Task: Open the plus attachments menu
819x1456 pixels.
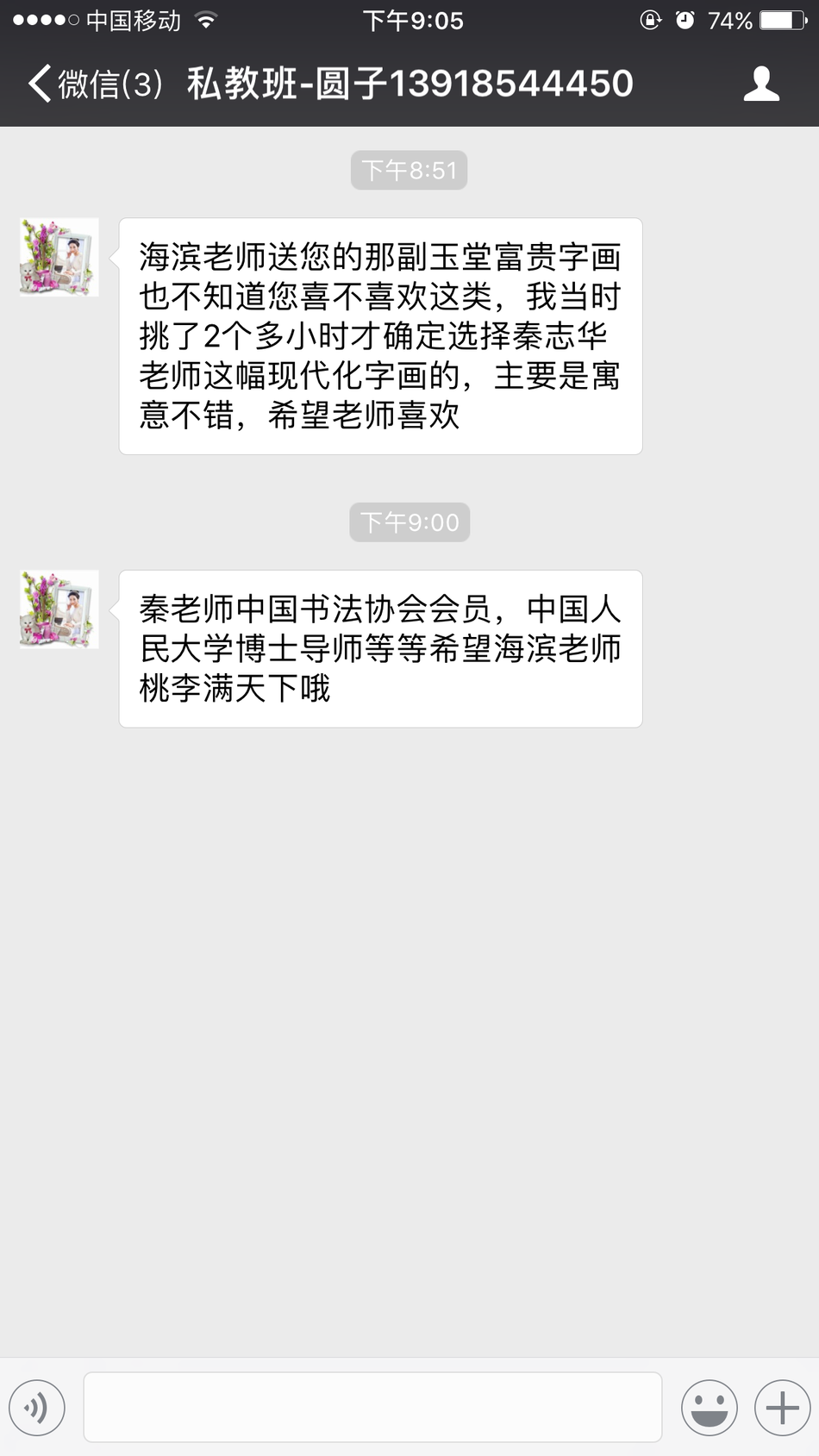Action: (782, 1408)
